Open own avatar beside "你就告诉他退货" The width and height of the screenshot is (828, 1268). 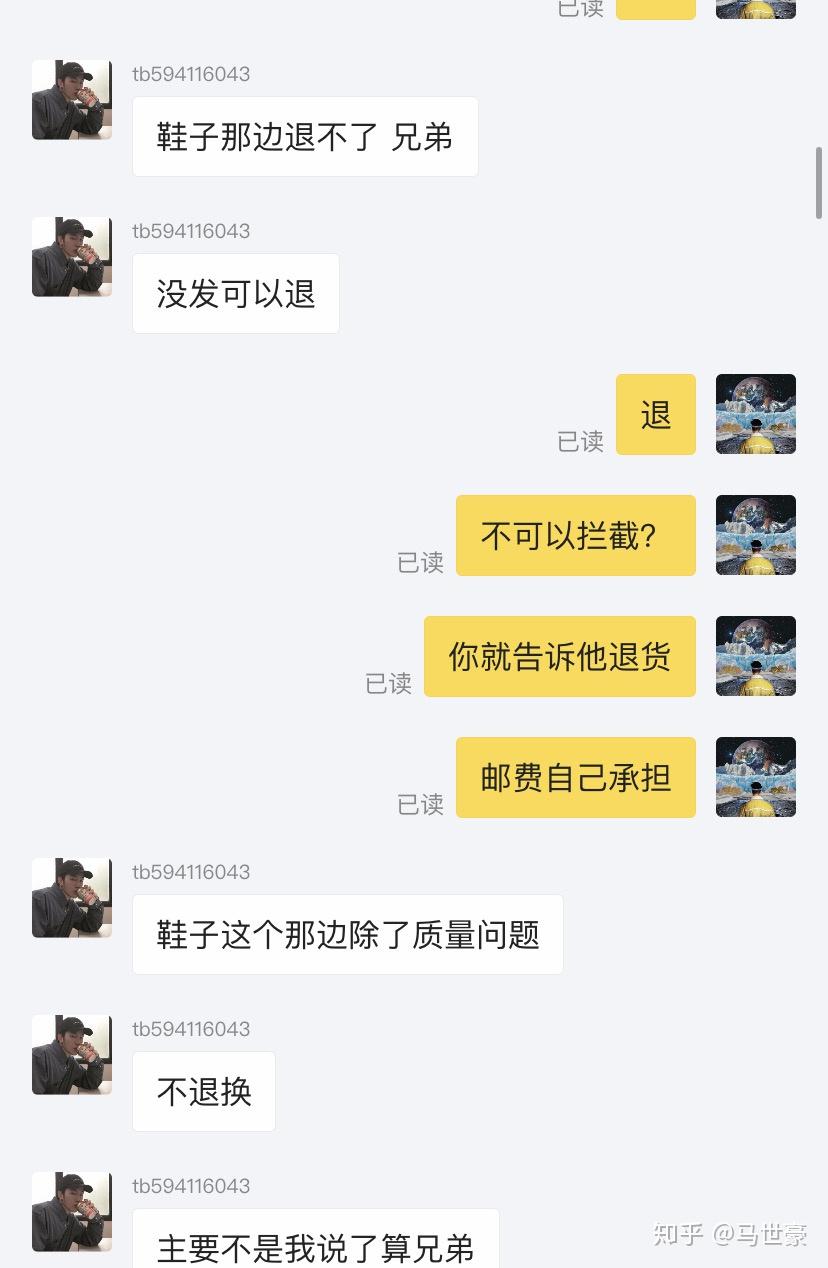tap(756, 656)
